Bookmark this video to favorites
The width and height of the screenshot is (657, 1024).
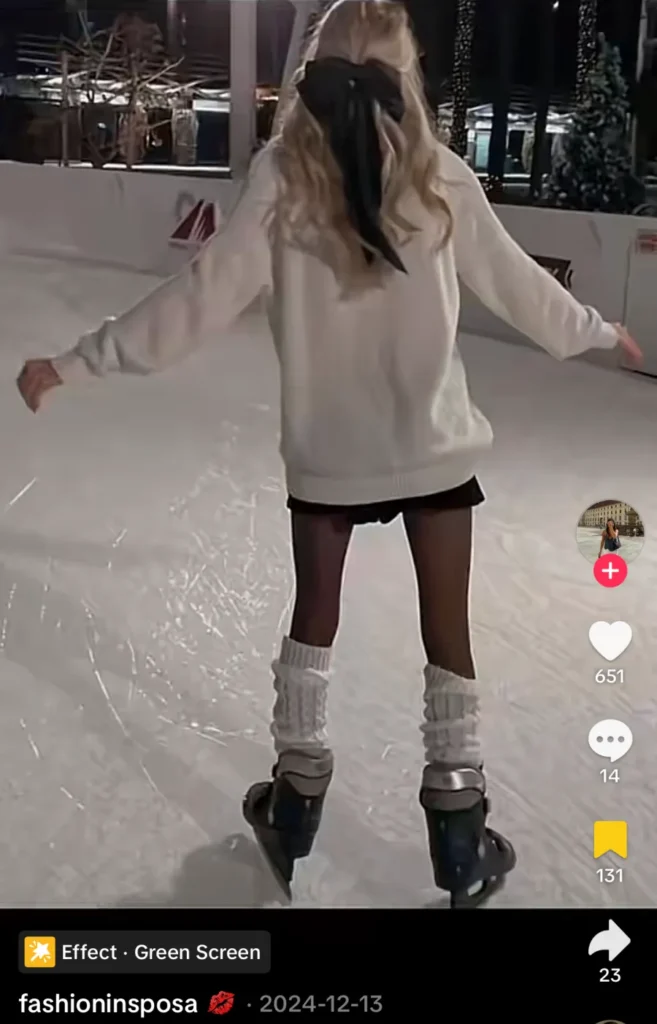tap(610, 839)
